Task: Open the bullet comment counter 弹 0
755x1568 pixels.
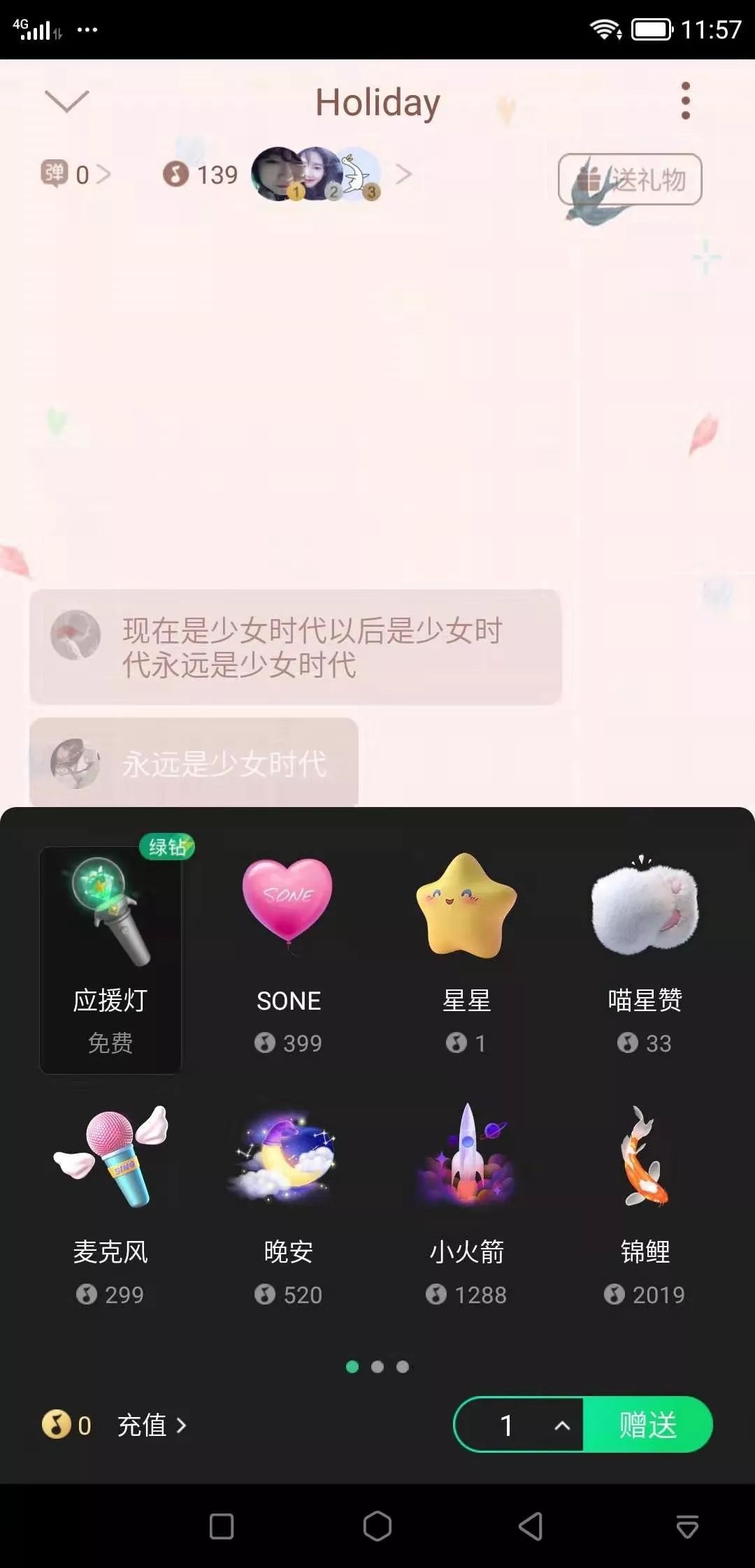Action: (75, 174)
